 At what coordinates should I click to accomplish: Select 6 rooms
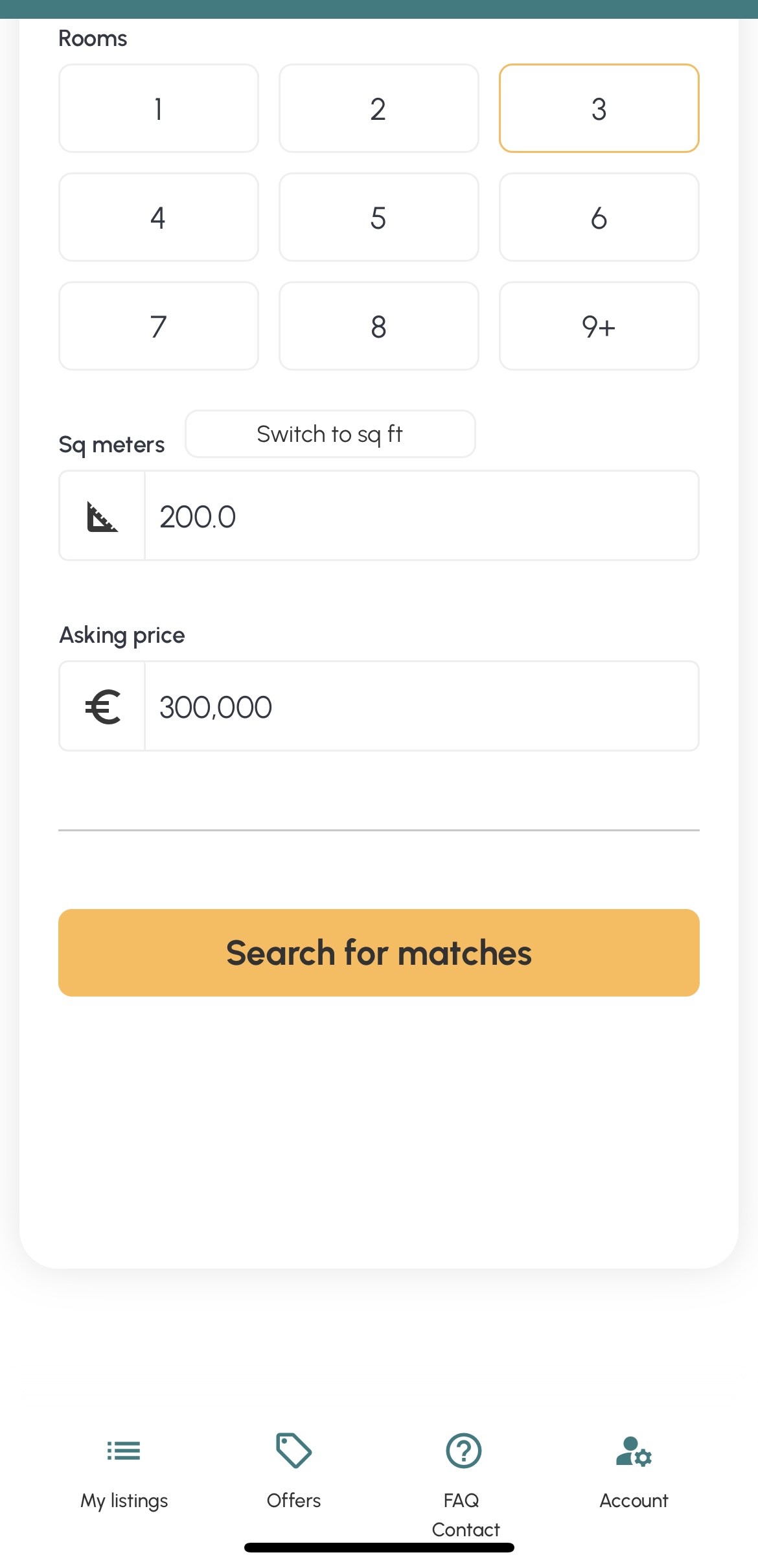pos(599,217)
